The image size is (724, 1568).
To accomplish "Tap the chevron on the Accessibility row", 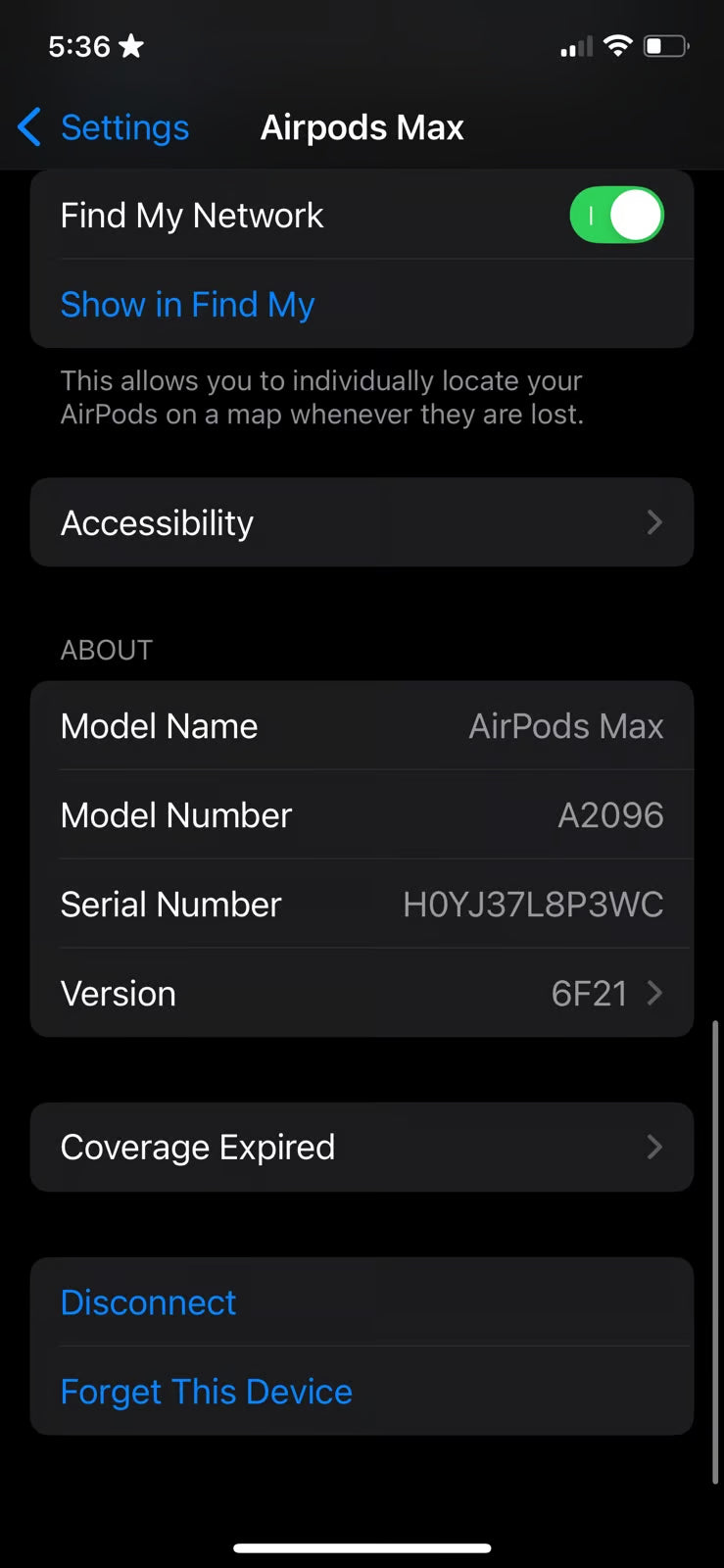I will [653, 522].
